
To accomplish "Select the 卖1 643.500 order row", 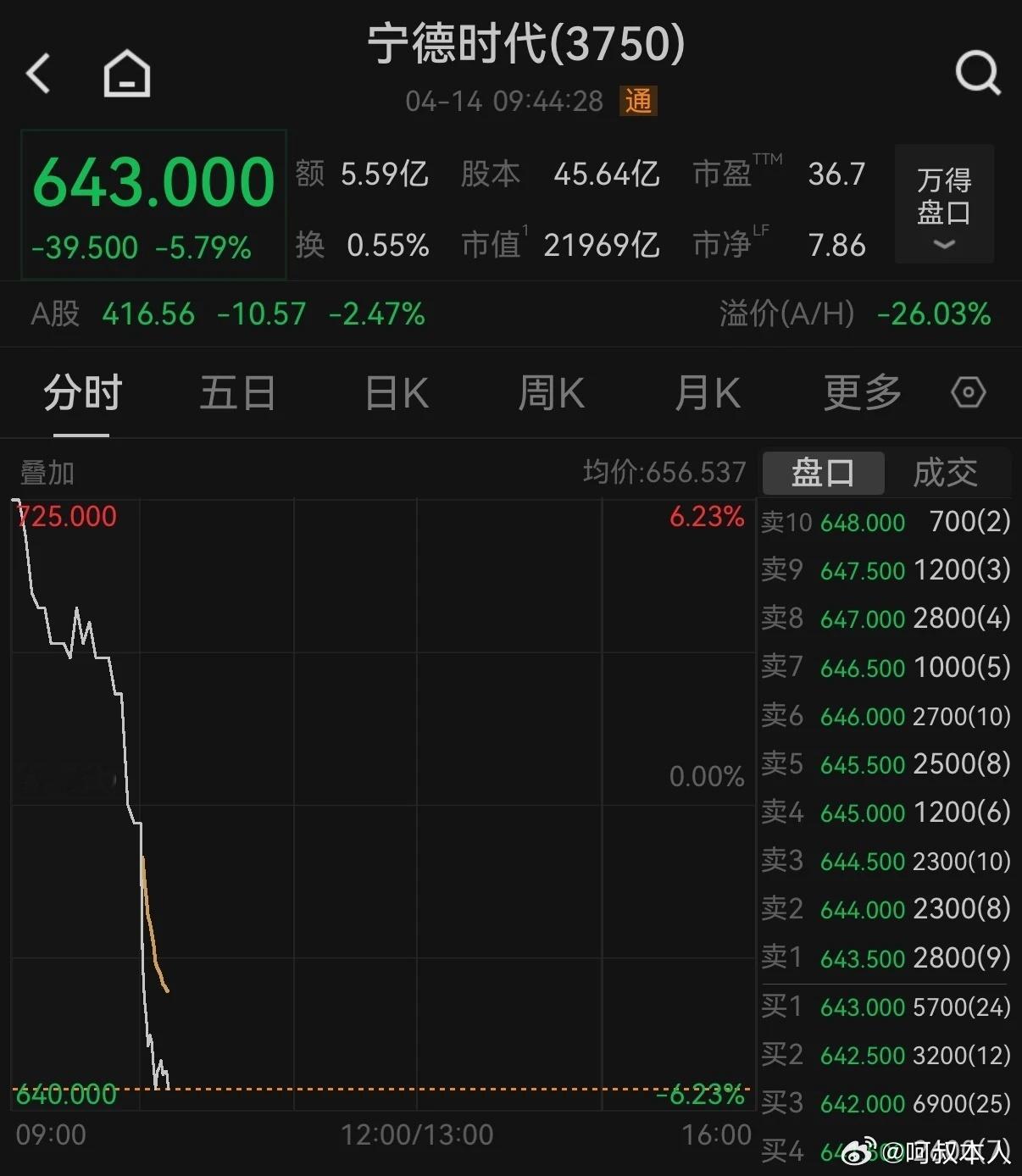I will click(x=885, y=958).
